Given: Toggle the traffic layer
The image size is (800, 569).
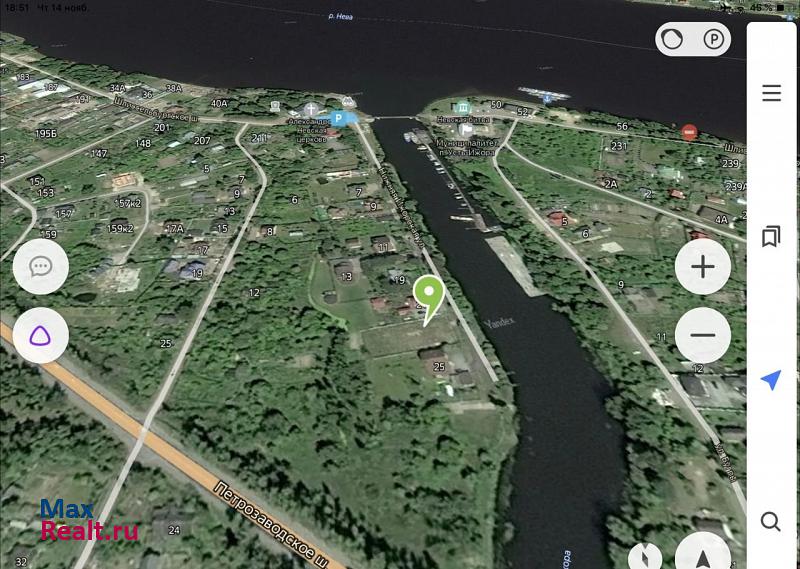Looking at the screenshot, I should [x=674, y=40].
